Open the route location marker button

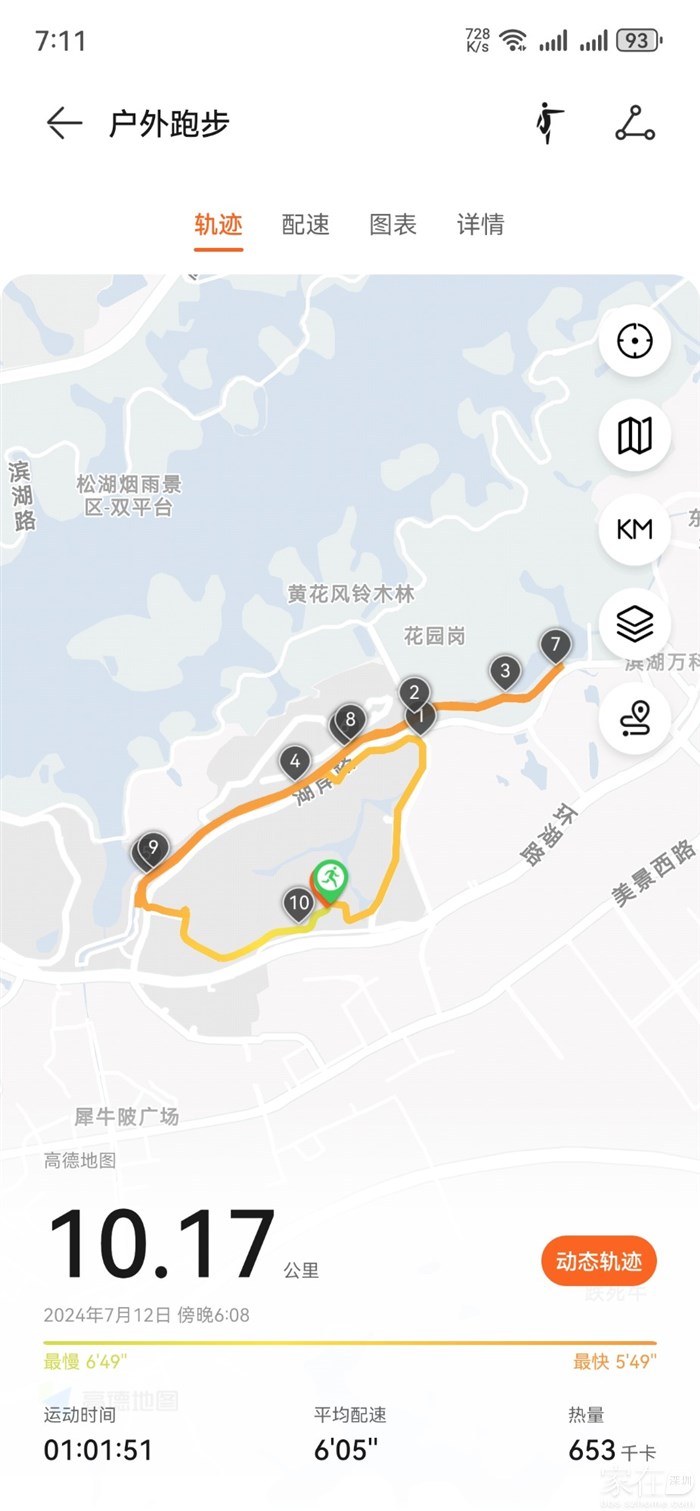pyautogui.click(x=634, y=717)
